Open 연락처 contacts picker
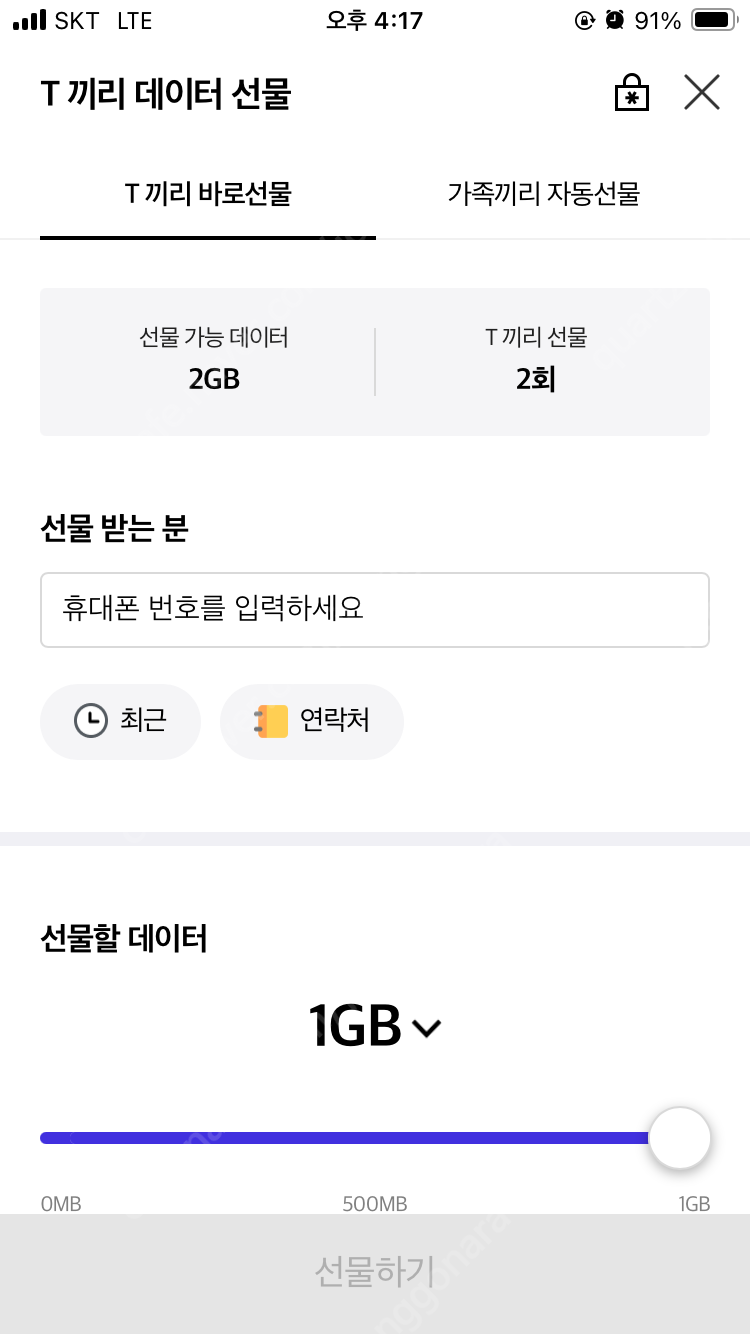Viewport: 750px width, 1334px height. tap(311, 721)
